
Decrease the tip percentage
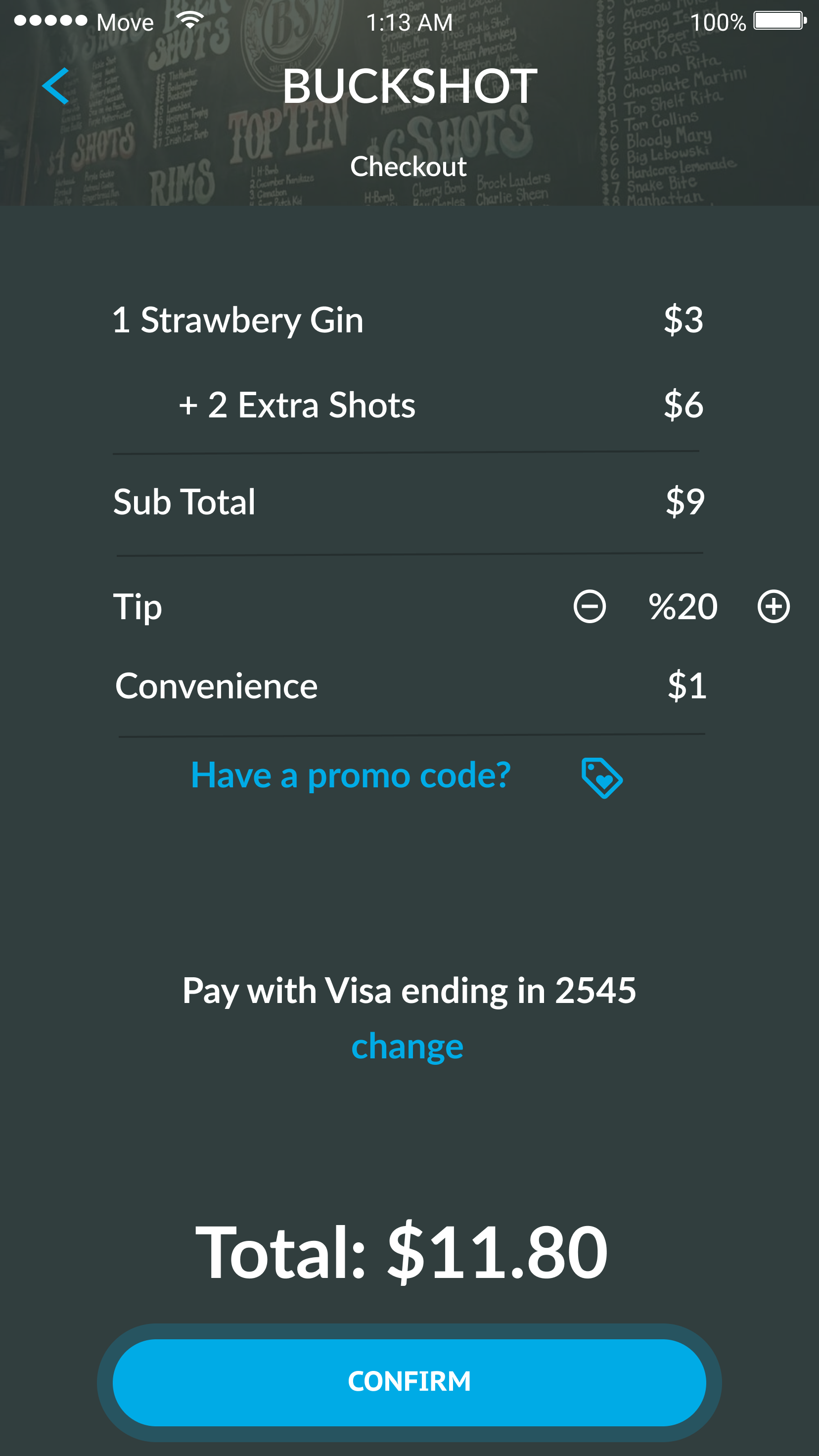click(x=590, y=606)
